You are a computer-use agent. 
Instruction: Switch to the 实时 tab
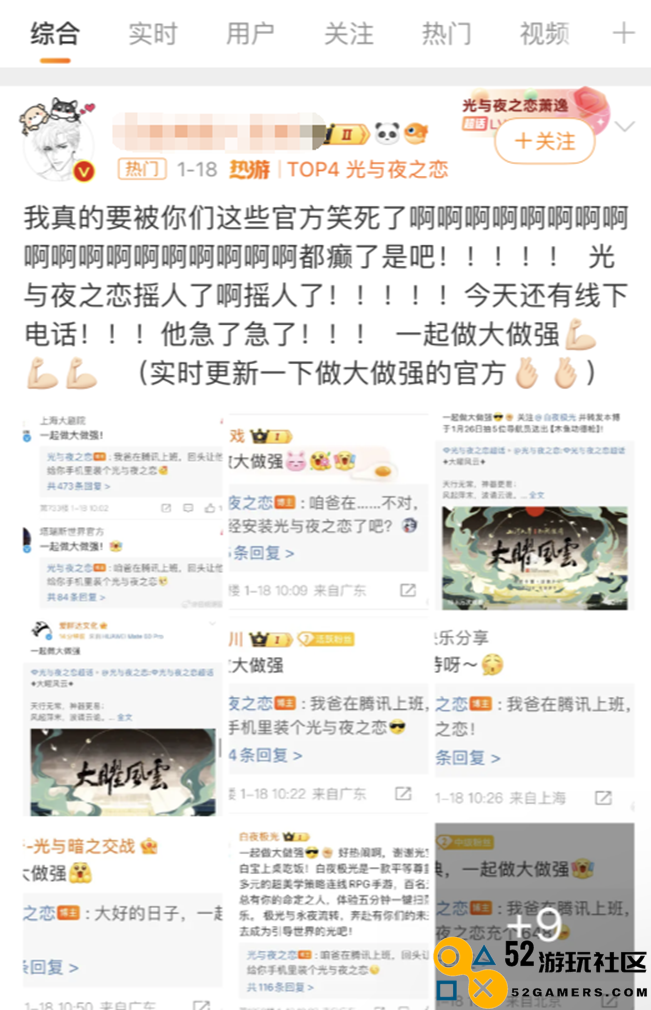pos(152,34)
